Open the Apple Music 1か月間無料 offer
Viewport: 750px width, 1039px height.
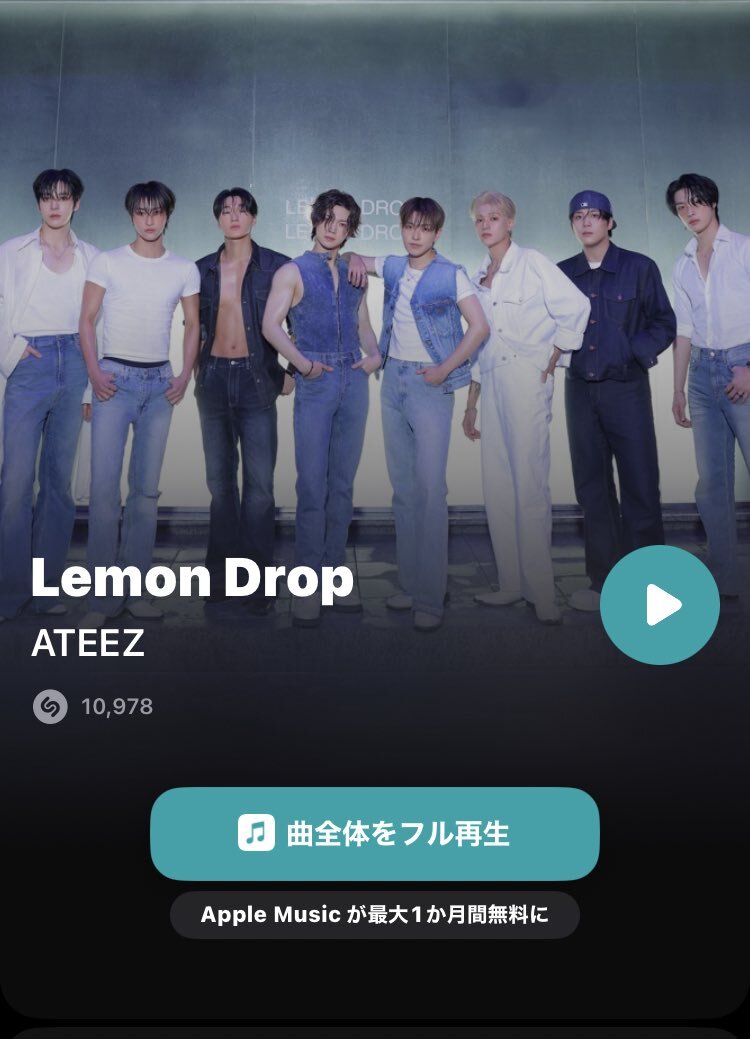(374, 914)
